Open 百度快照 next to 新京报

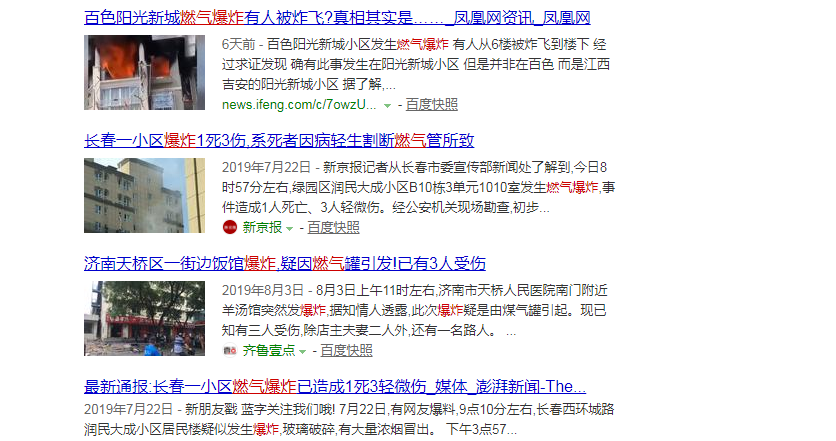tap(333, 227)
